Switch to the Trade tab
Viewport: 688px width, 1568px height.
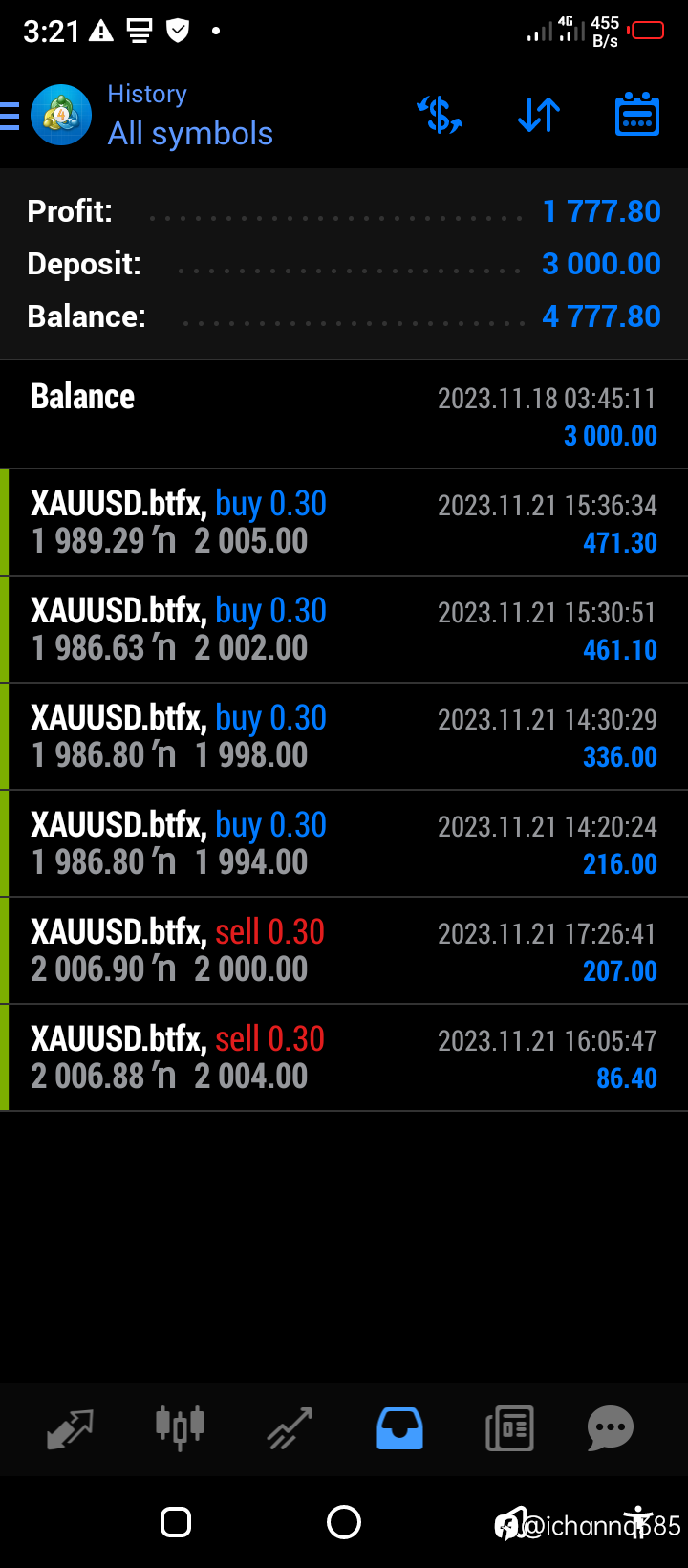[290, 1429]
